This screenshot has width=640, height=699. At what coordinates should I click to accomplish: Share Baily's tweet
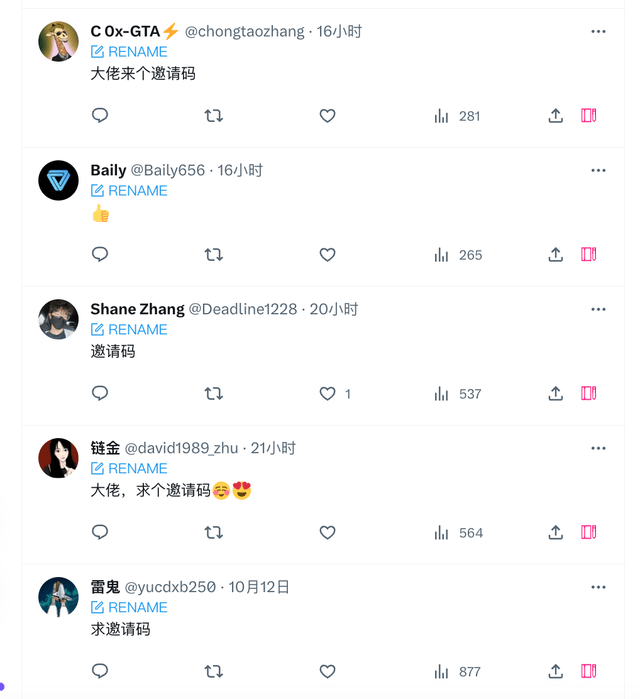556,255
